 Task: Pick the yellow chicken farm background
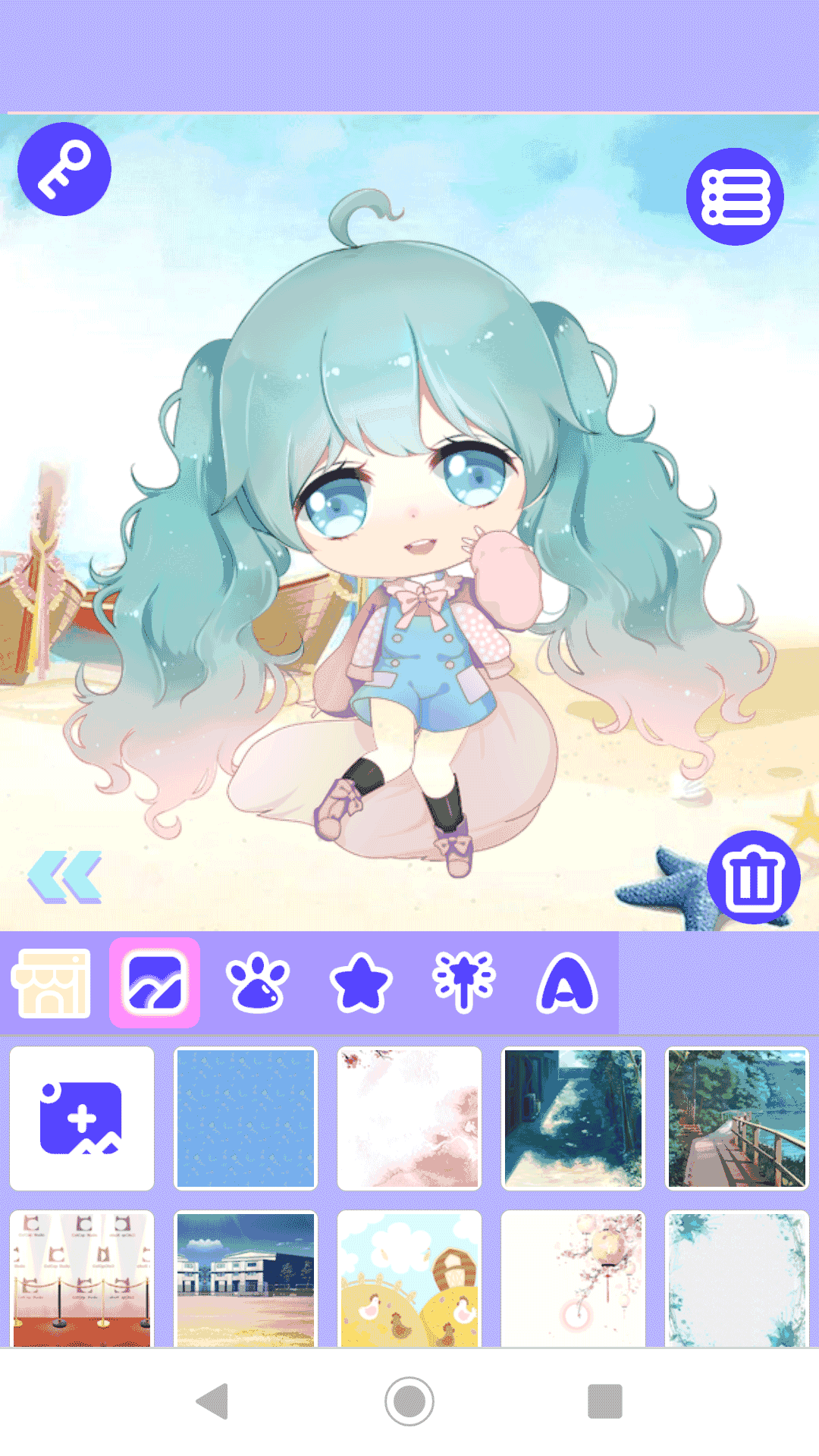point(409,1279)
